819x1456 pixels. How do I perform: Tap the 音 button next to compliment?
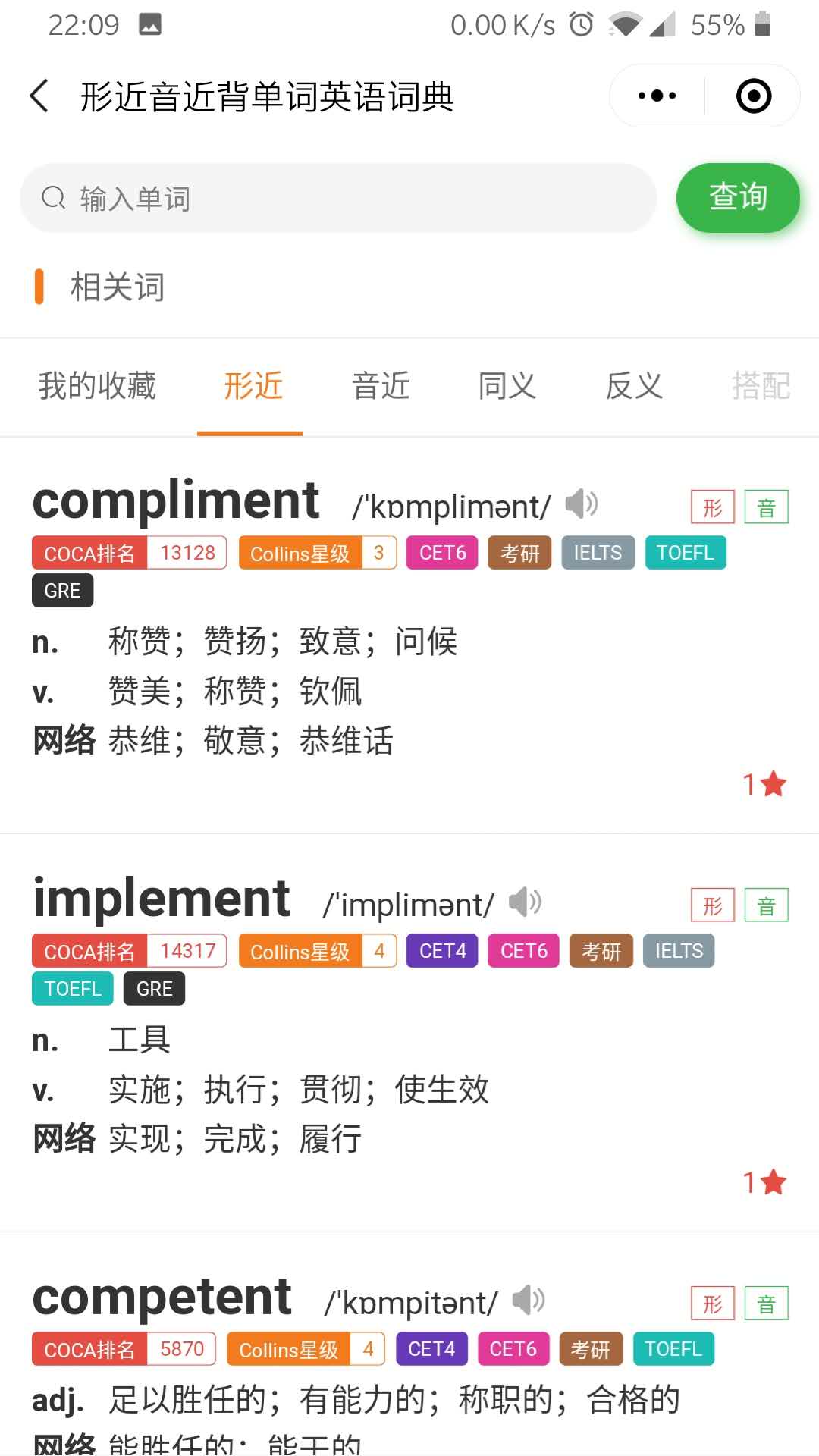(x=767, y=507)
